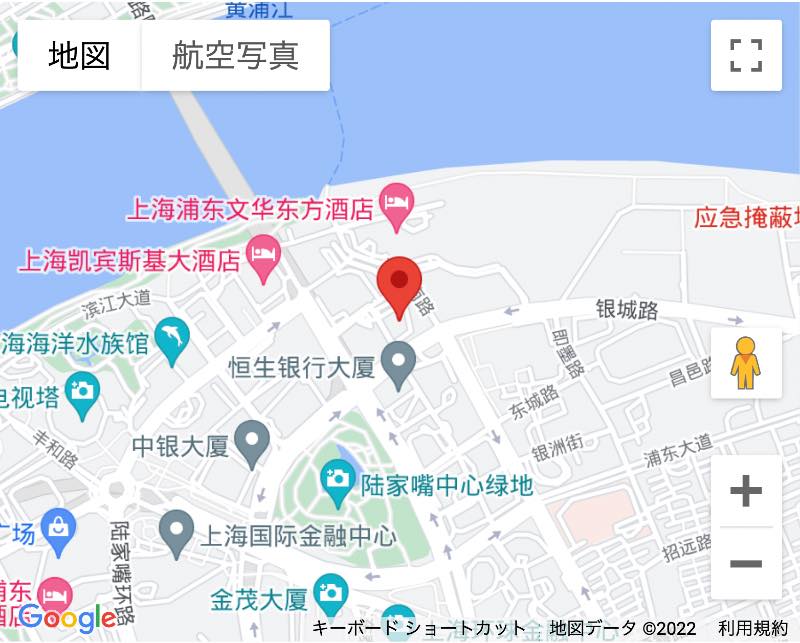The width and height of the screenshot is (800, 643).
Task: Zoom out on the map
Action: point(746,563)
